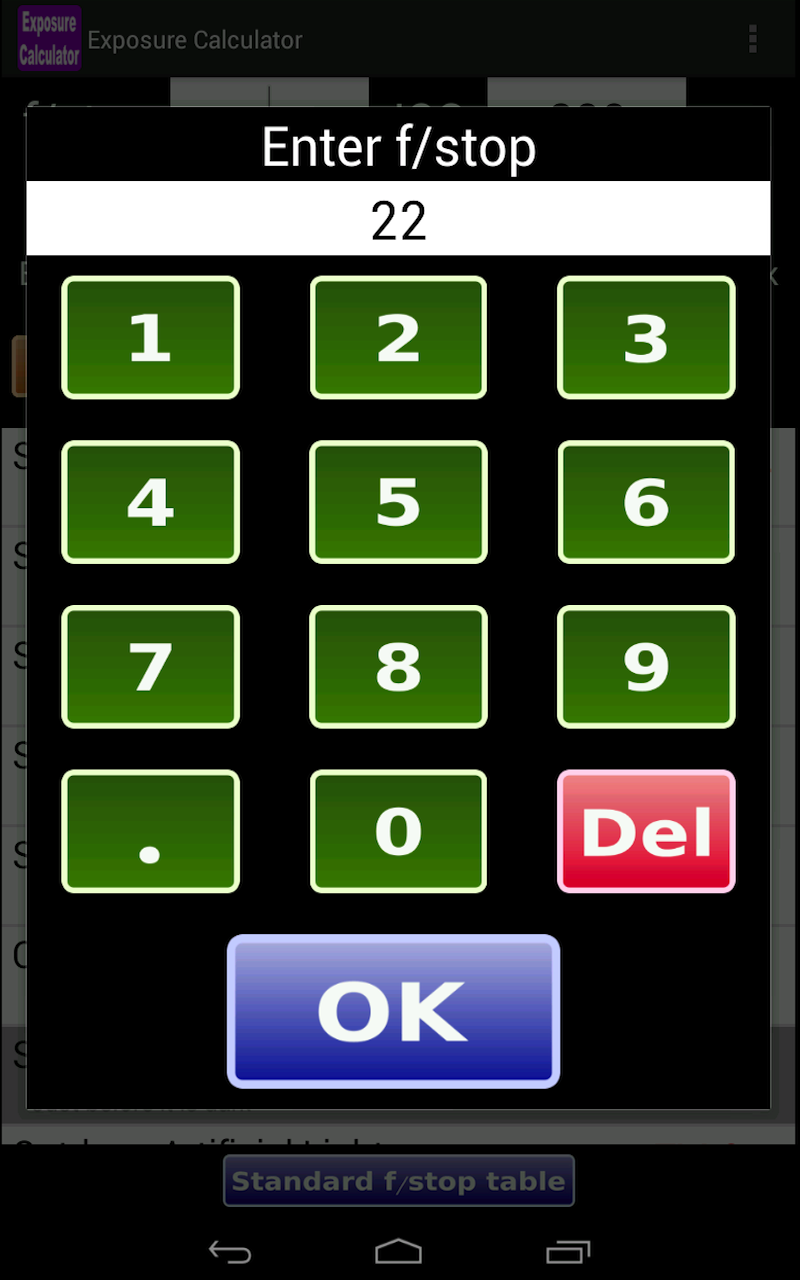Enter digit 2 on the keypad
The height and width of the screenshot is (1280, 800).
pyautogui.click(x=398, y=338)
